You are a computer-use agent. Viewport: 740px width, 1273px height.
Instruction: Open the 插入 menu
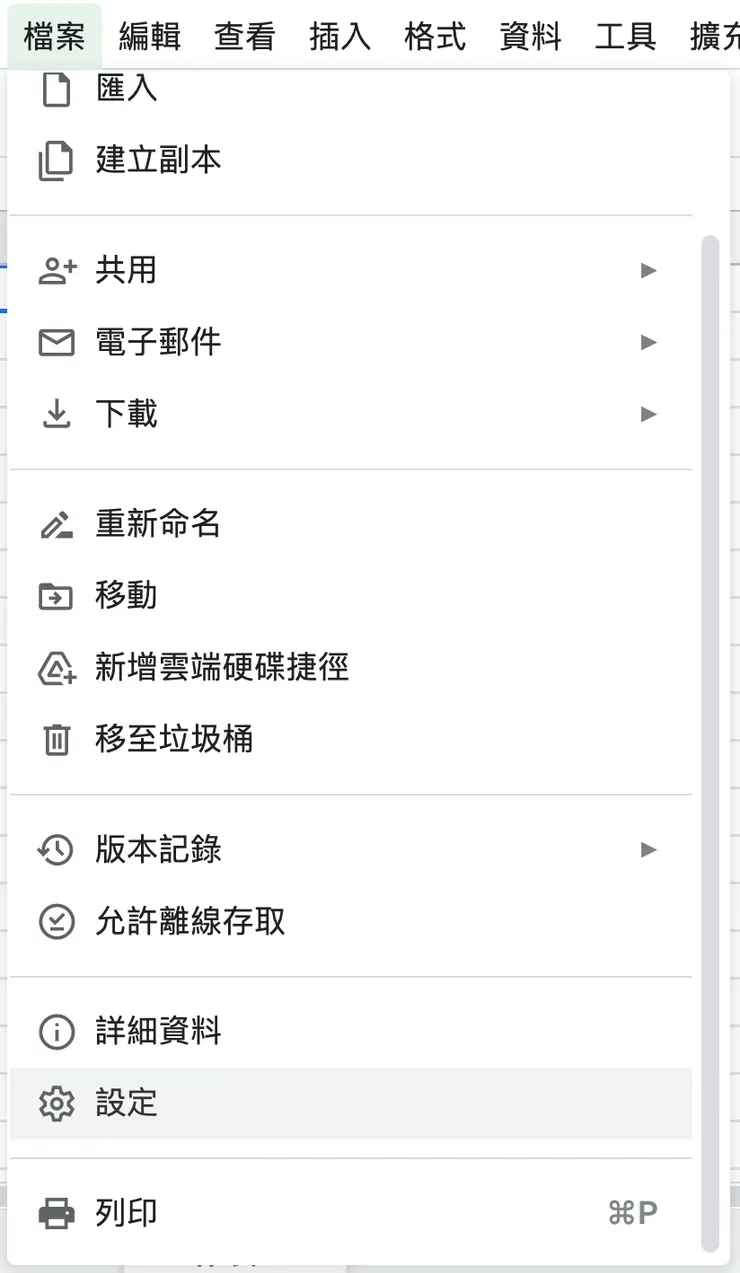pyautogui.click(x=339, y=36)
